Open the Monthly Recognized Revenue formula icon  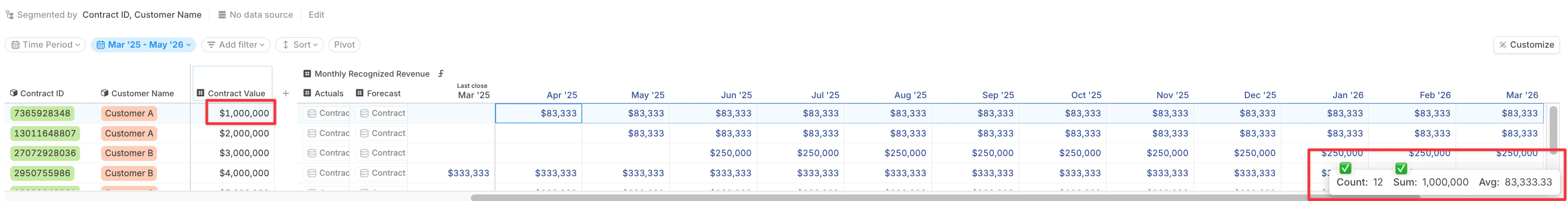tap(441, 73)
